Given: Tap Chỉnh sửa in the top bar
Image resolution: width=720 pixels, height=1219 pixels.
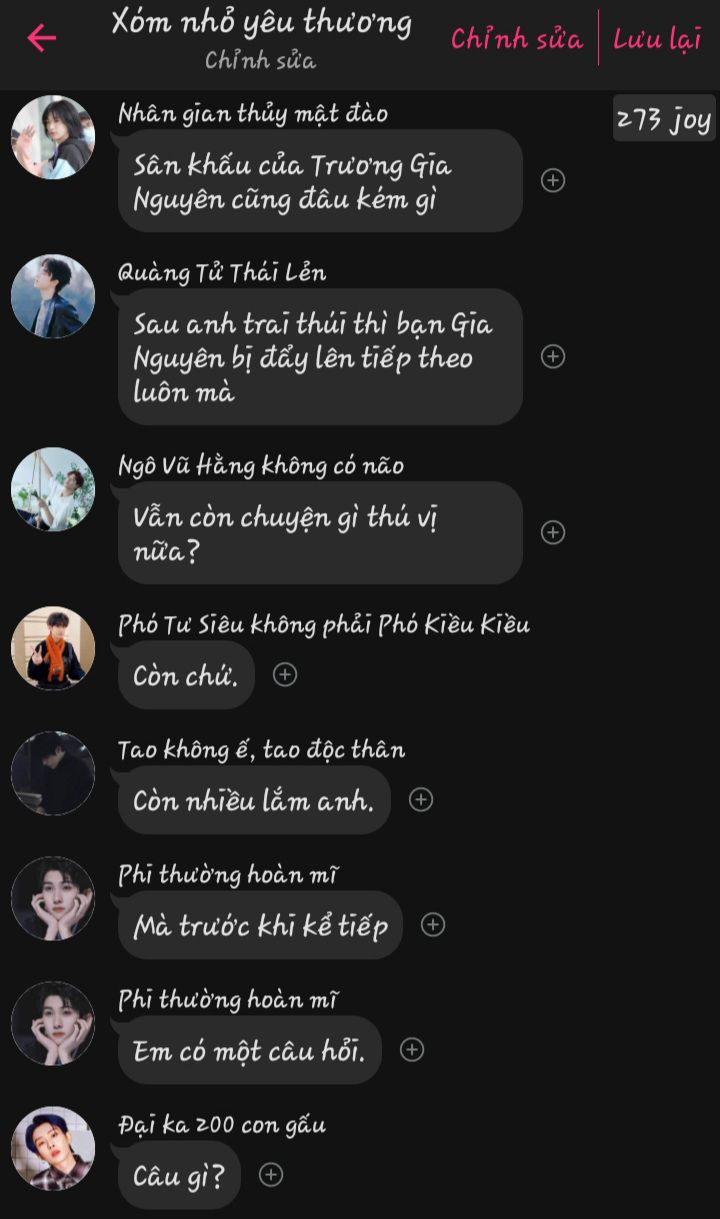Looking at the screenshot, I should point(516,39).
